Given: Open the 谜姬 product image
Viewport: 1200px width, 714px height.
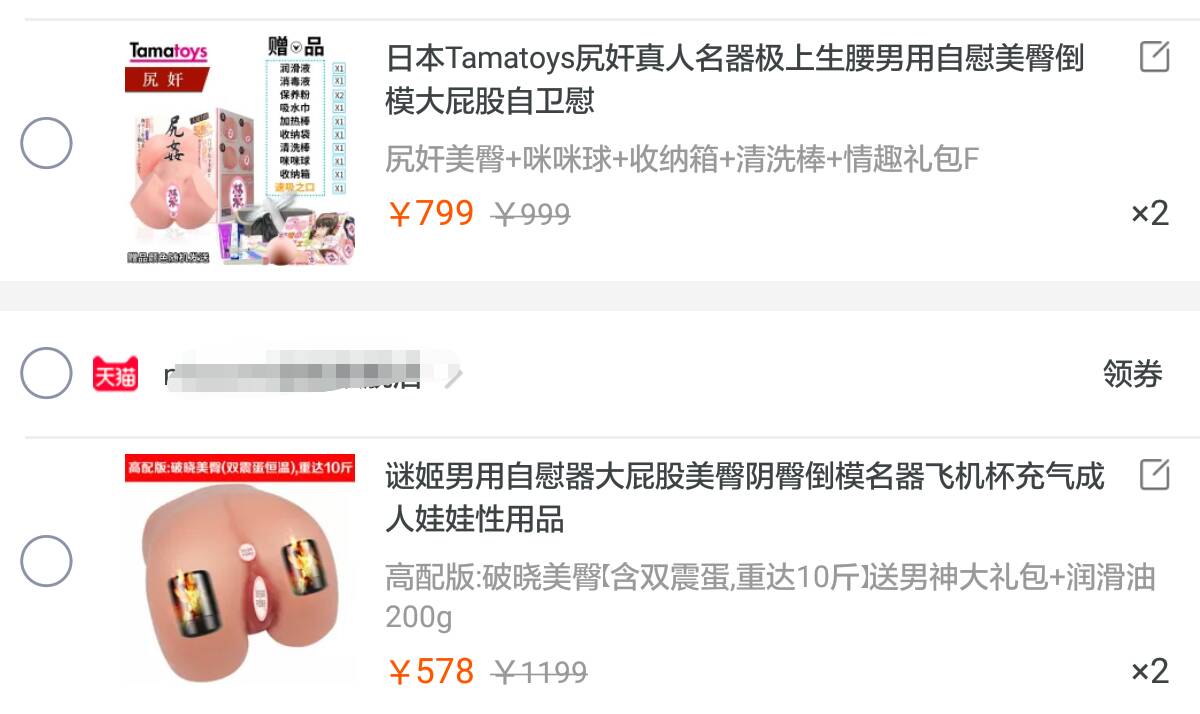Looking at the screenshot, I should [x=240, y=568].
